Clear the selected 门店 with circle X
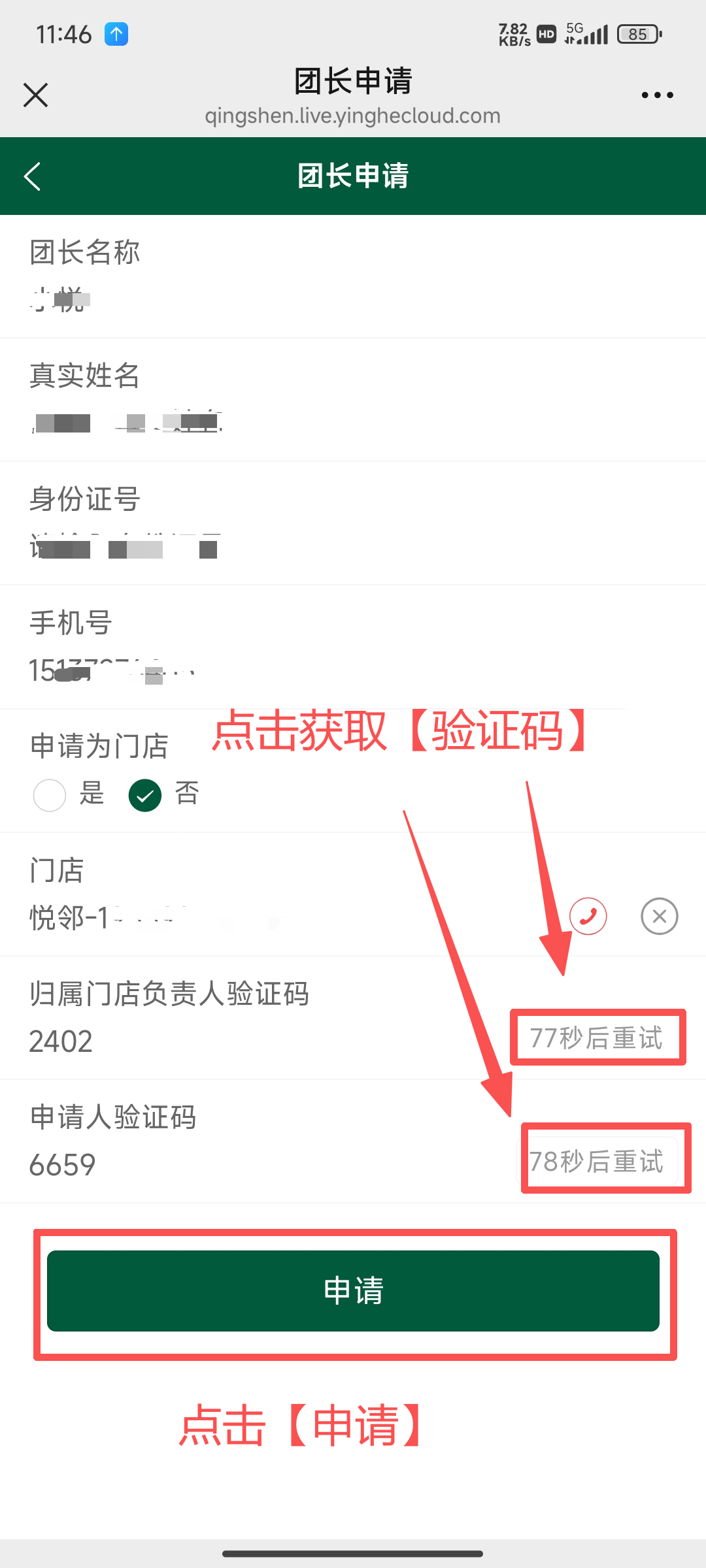This screenshot has height=1568, width=706. pos(659,916)
